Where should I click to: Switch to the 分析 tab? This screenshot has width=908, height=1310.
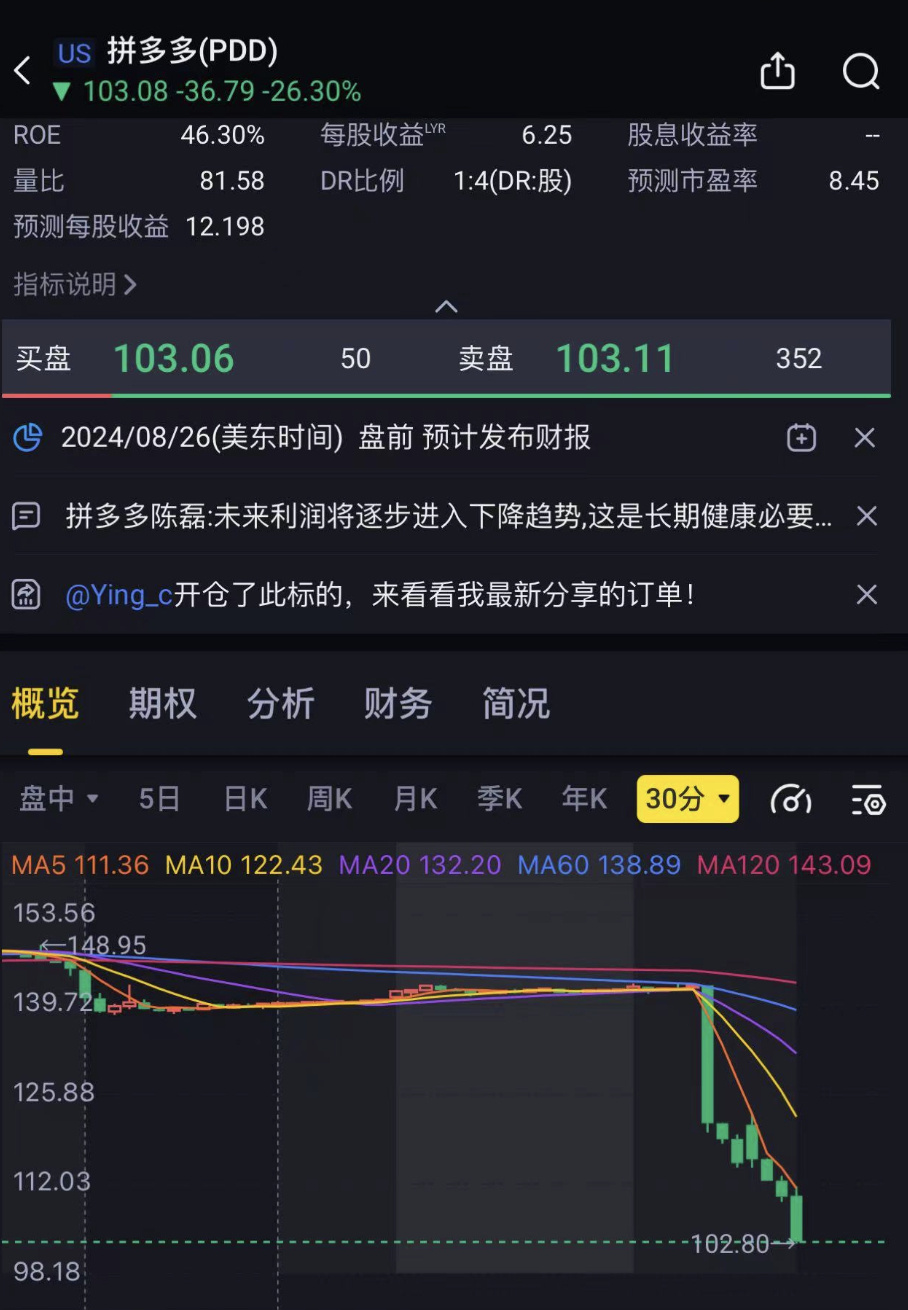pyautogui.click(x=280, y=704)
